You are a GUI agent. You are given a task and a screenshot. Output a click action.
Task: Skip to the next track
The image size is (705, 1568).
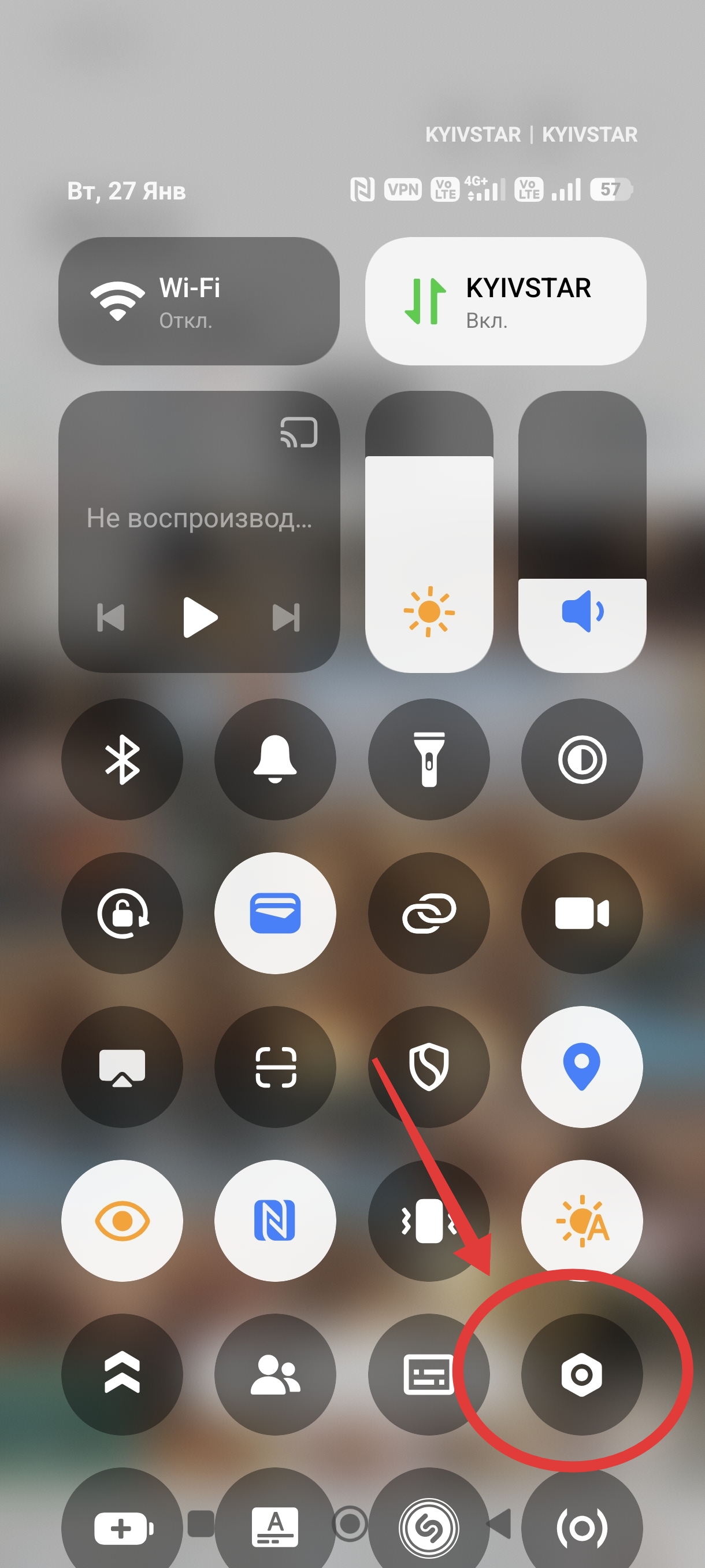pos(286,617)
